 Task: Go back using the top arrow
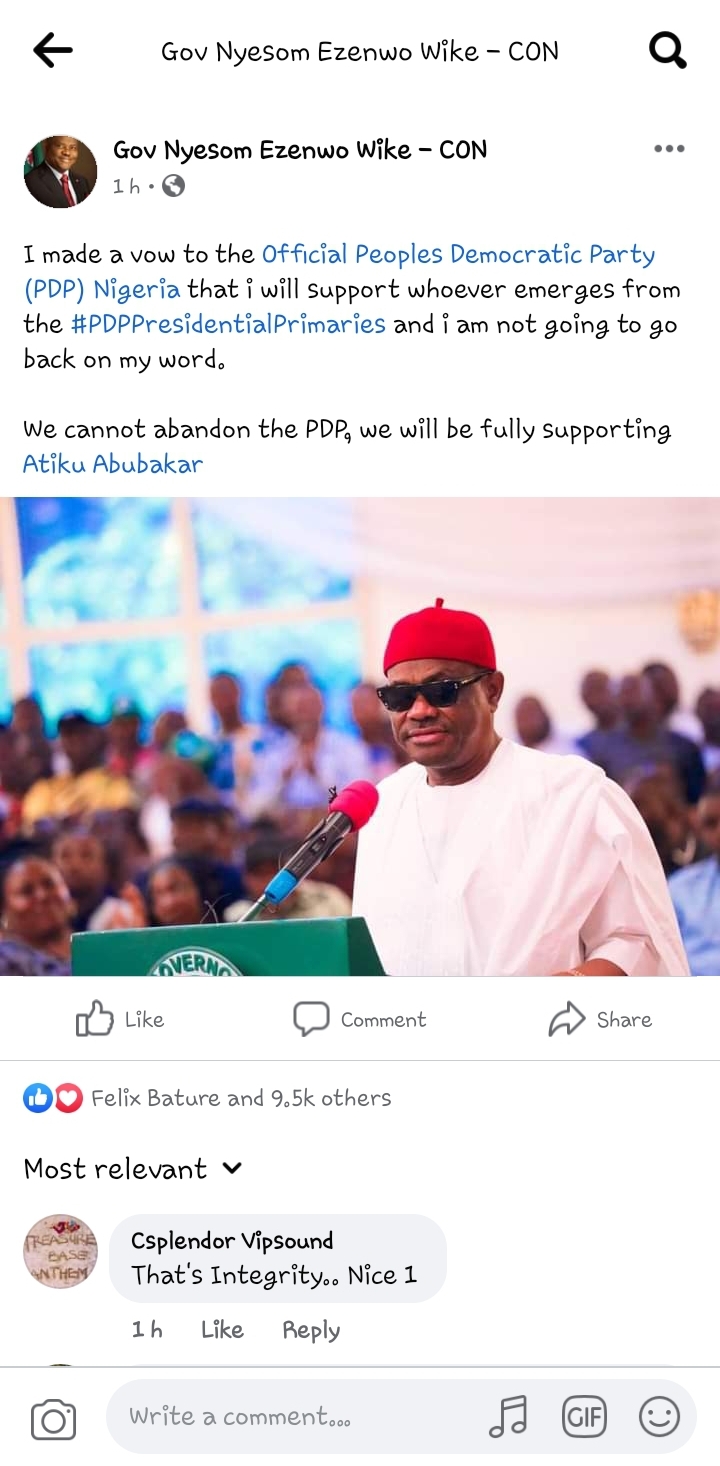(x=52, y=50)
